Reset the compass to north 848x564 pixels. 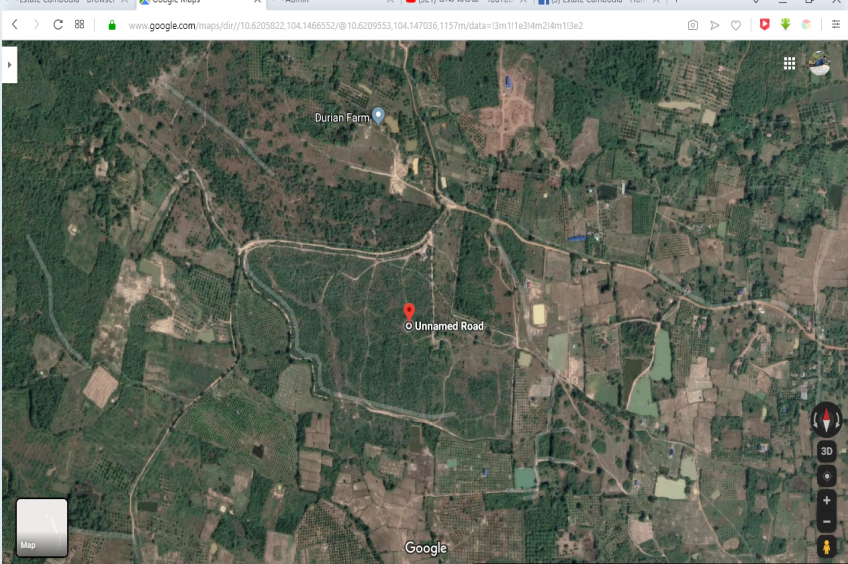pos(827,420)
